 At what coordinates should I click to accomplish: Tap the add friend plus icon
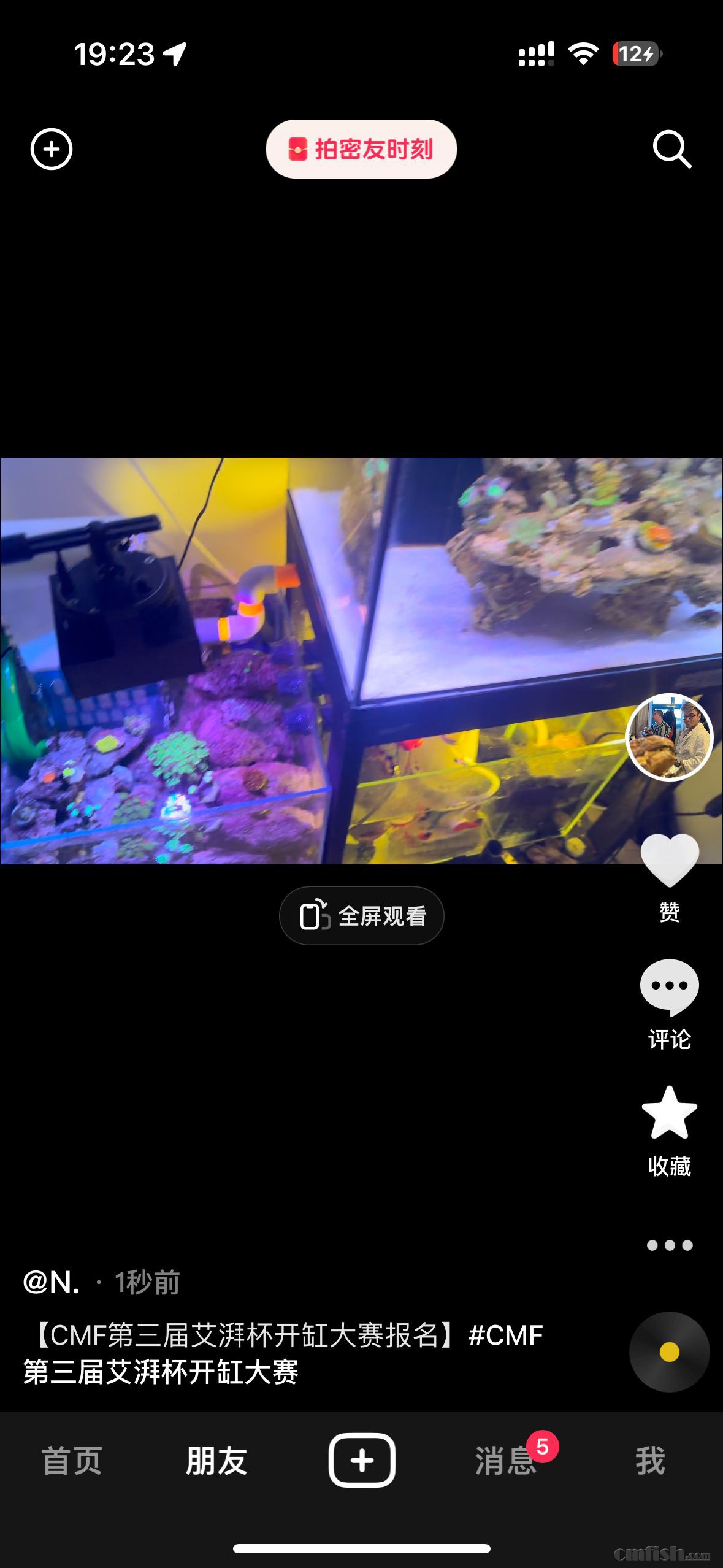(x=52, y=149)
